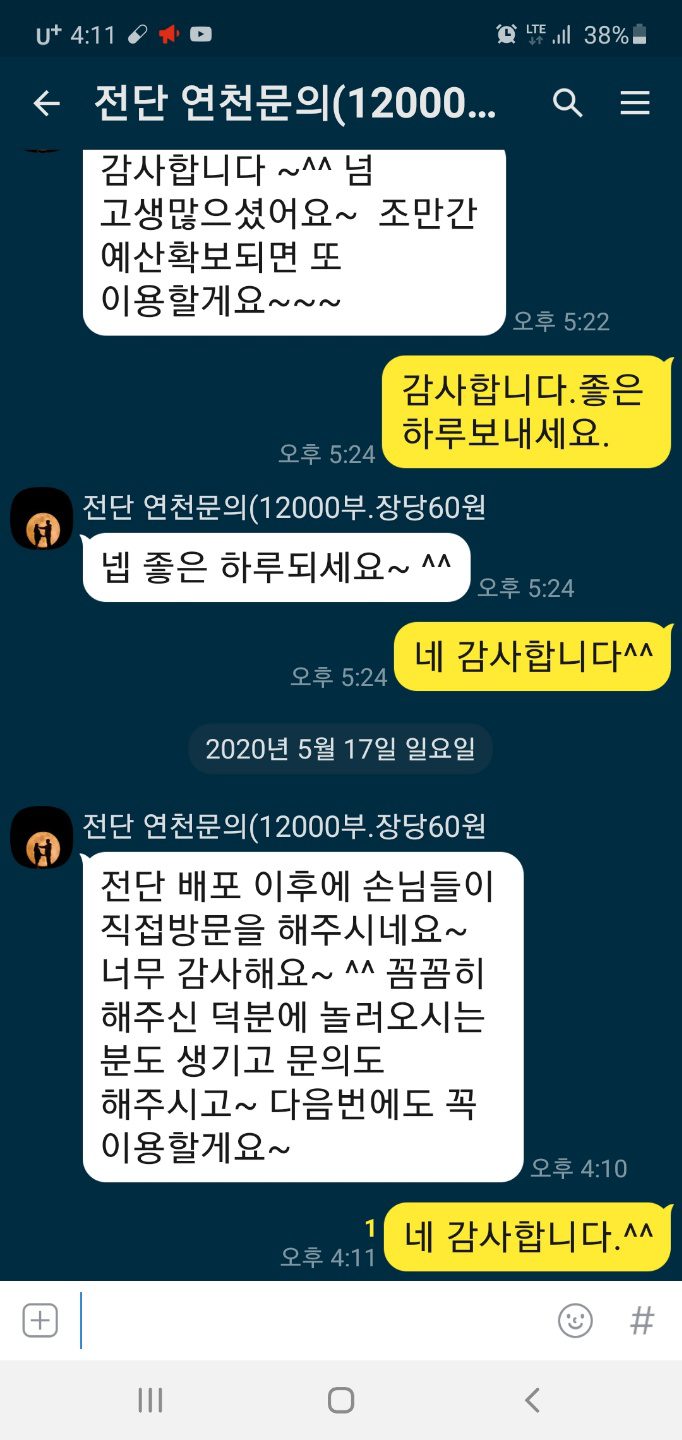Screen dimensions: 682x1440
Task: Open the system recent apps button
Action: tap(150, 1400)
